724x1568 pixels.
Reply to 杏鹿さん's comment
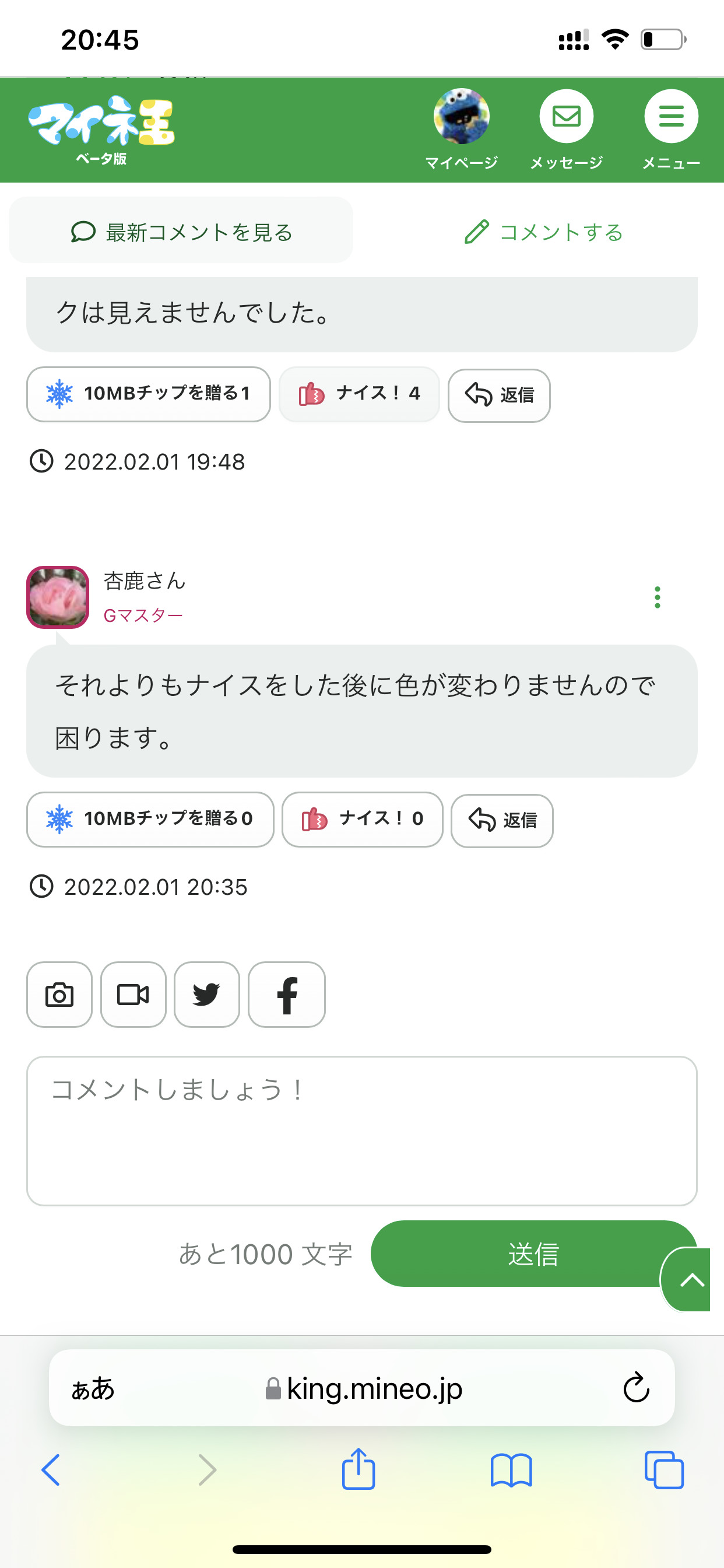click(502, 820)
